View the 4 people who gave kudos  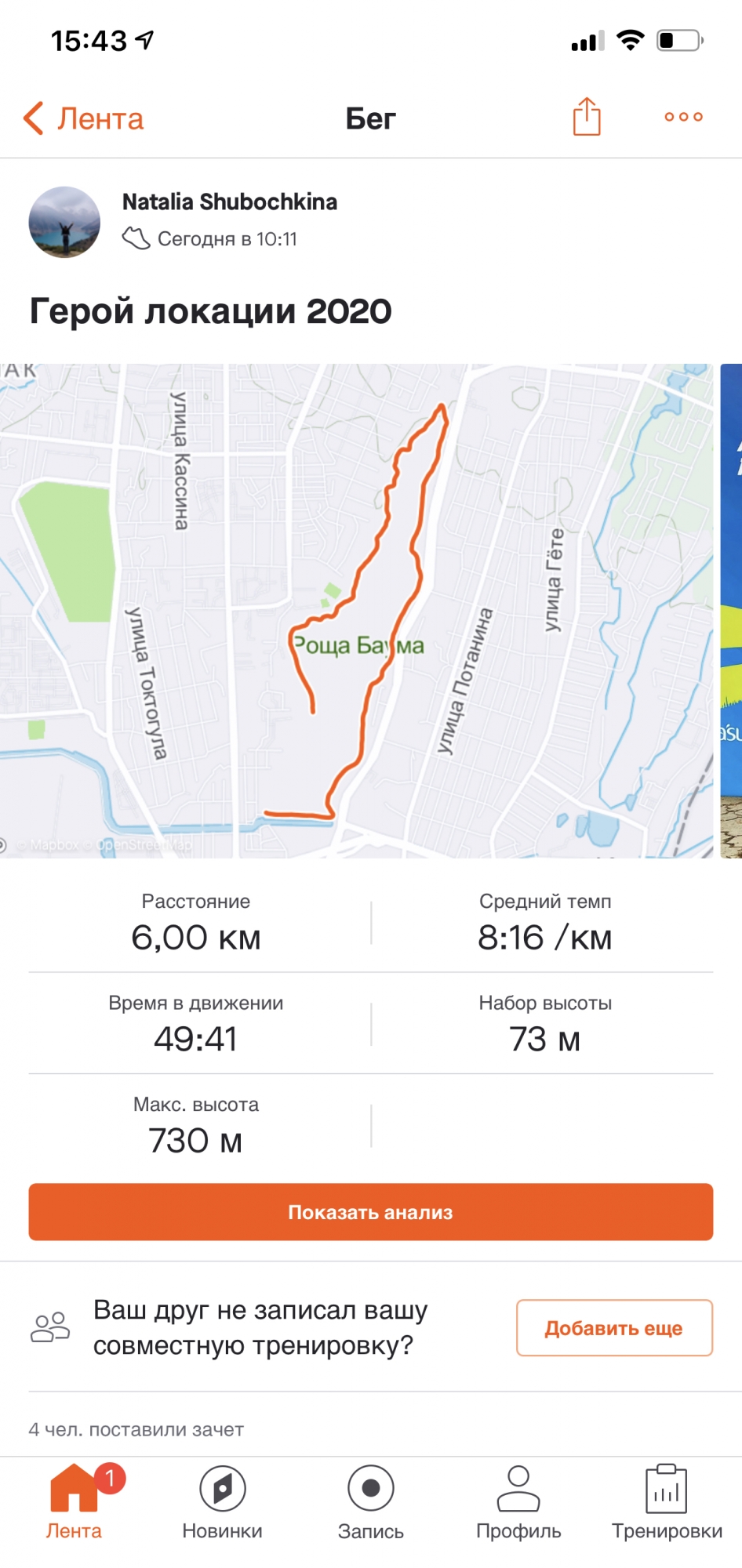point(136,1429)
